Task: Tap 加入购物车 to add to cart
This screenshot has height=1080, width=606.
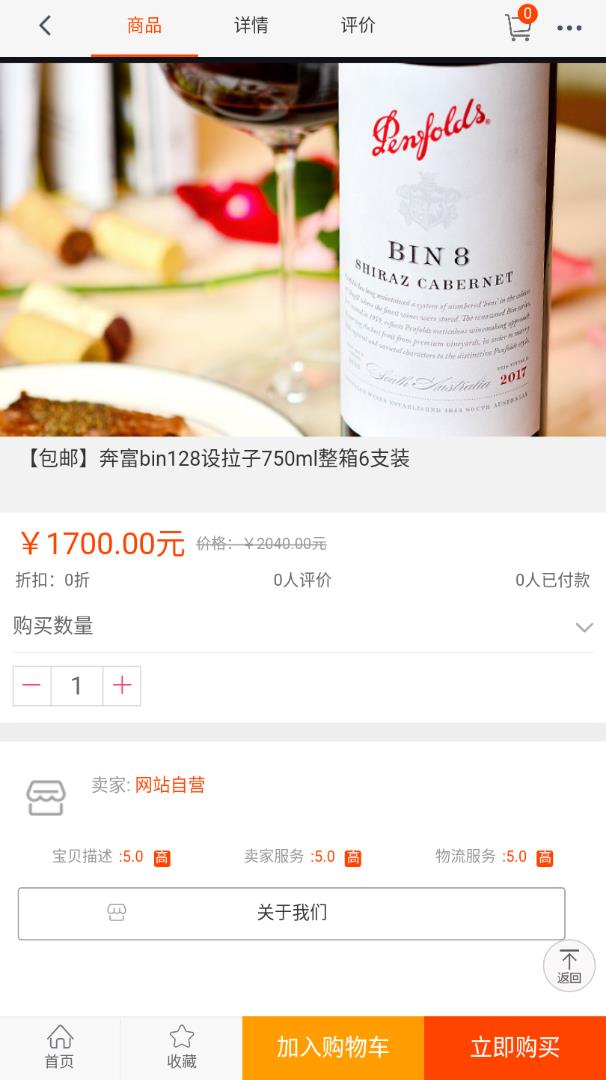Action: coord(333,1048)
